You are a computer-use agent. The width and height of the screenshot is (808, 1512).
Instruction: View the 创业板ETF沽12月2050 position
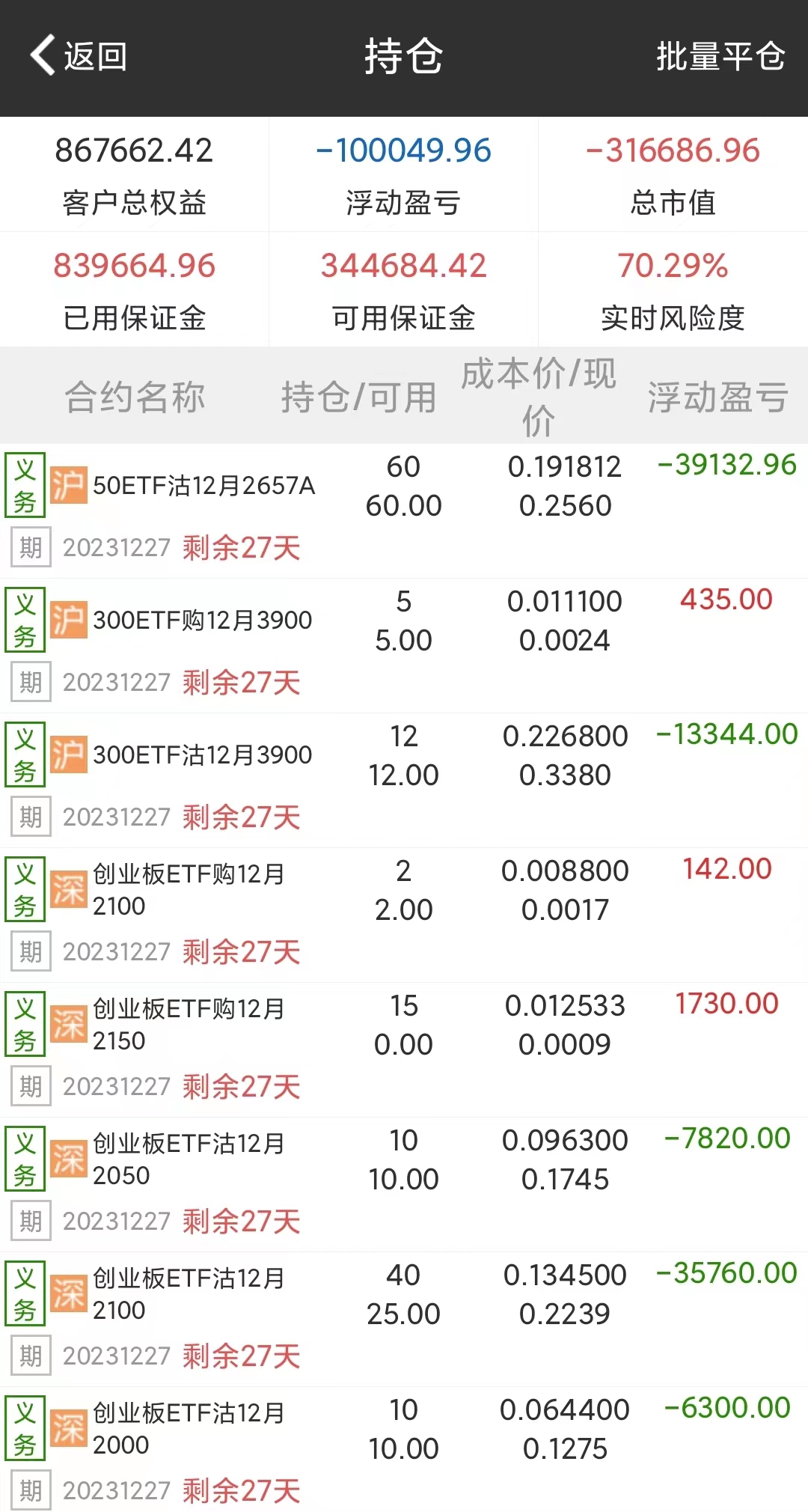[189, 1160]
